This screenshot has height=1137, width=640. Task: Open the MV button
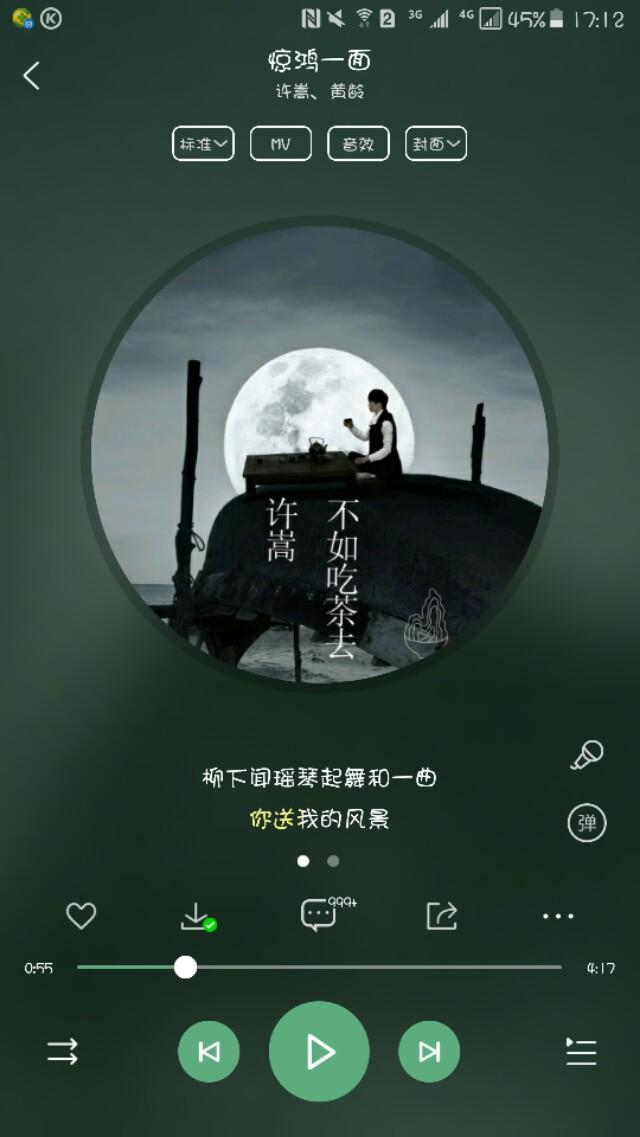280,144
